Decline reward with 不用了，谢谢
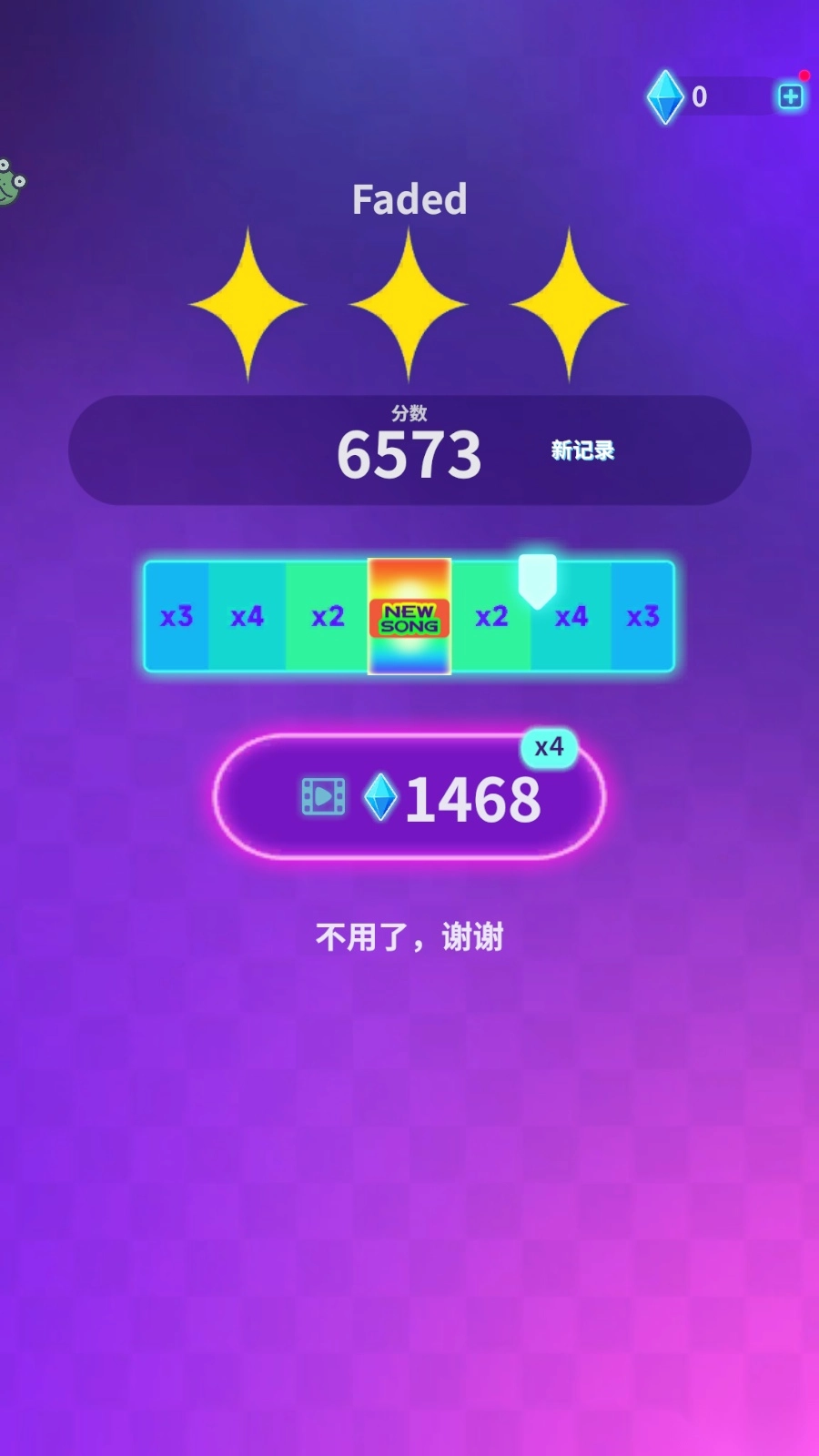This screenshot has width=819, height=1456. 409,936
